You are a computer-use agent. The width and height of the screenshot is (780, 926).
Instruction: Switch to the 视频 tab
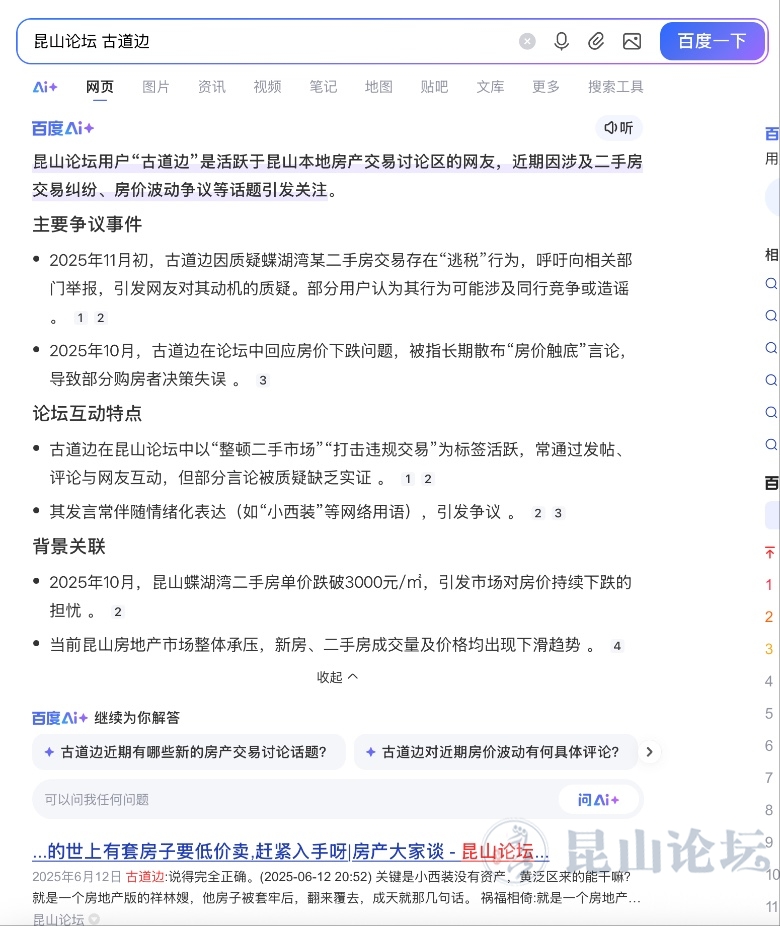(x=267, y=87)
